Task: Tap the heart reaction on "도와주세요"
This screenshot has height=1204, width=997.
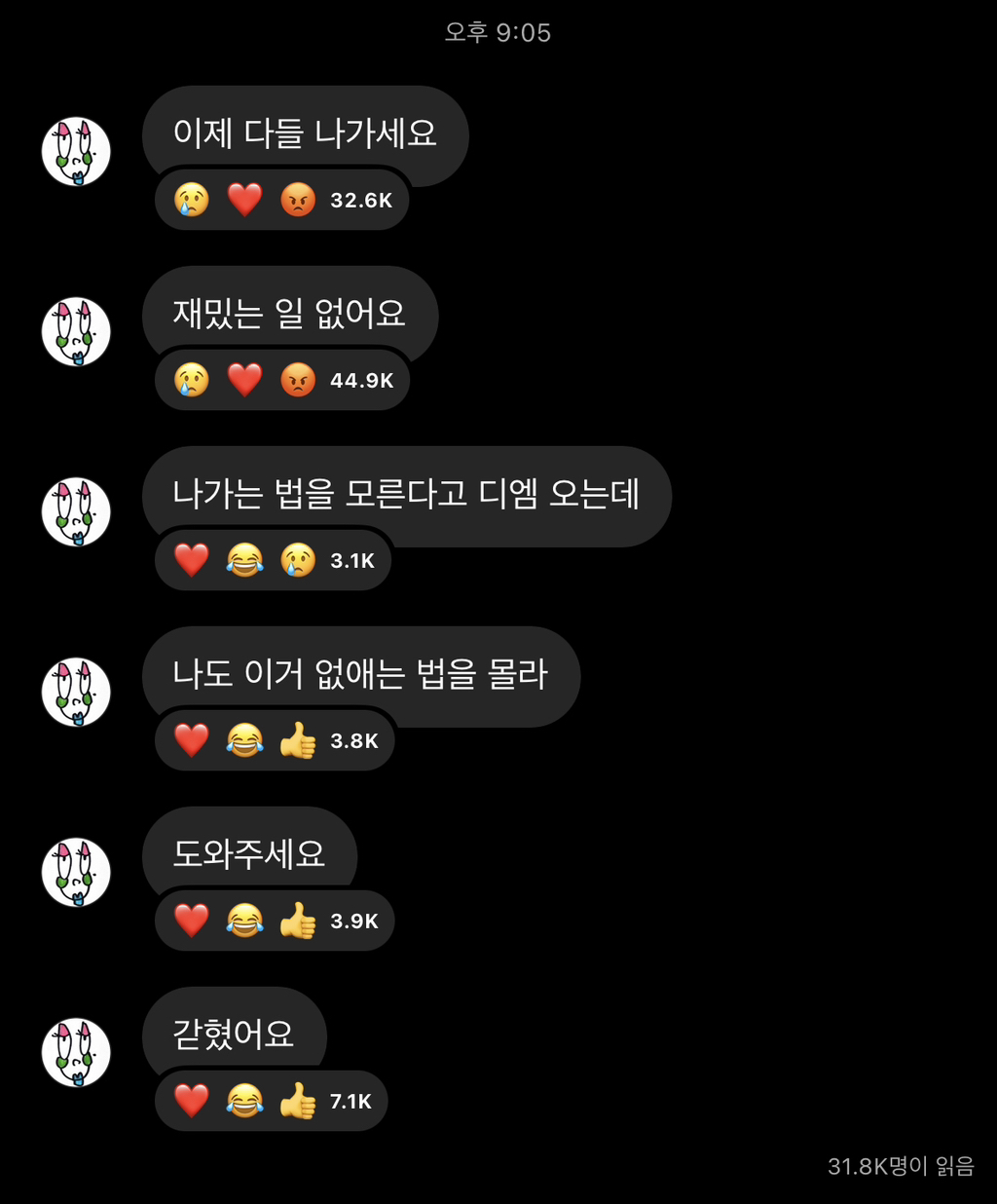Action: coord(194,920)
